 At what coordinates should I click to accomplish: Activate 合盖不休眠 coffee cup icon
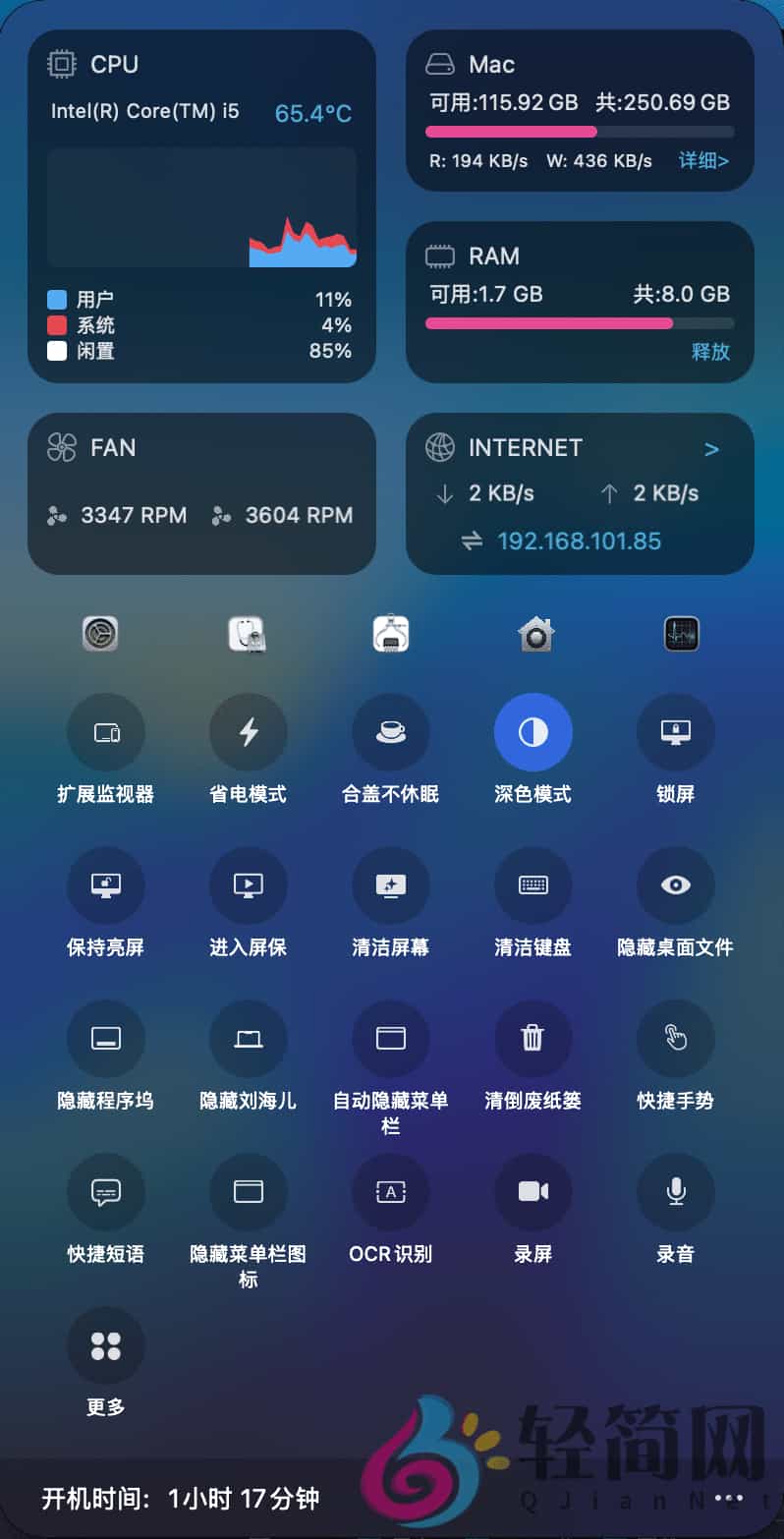click(391, 731)
